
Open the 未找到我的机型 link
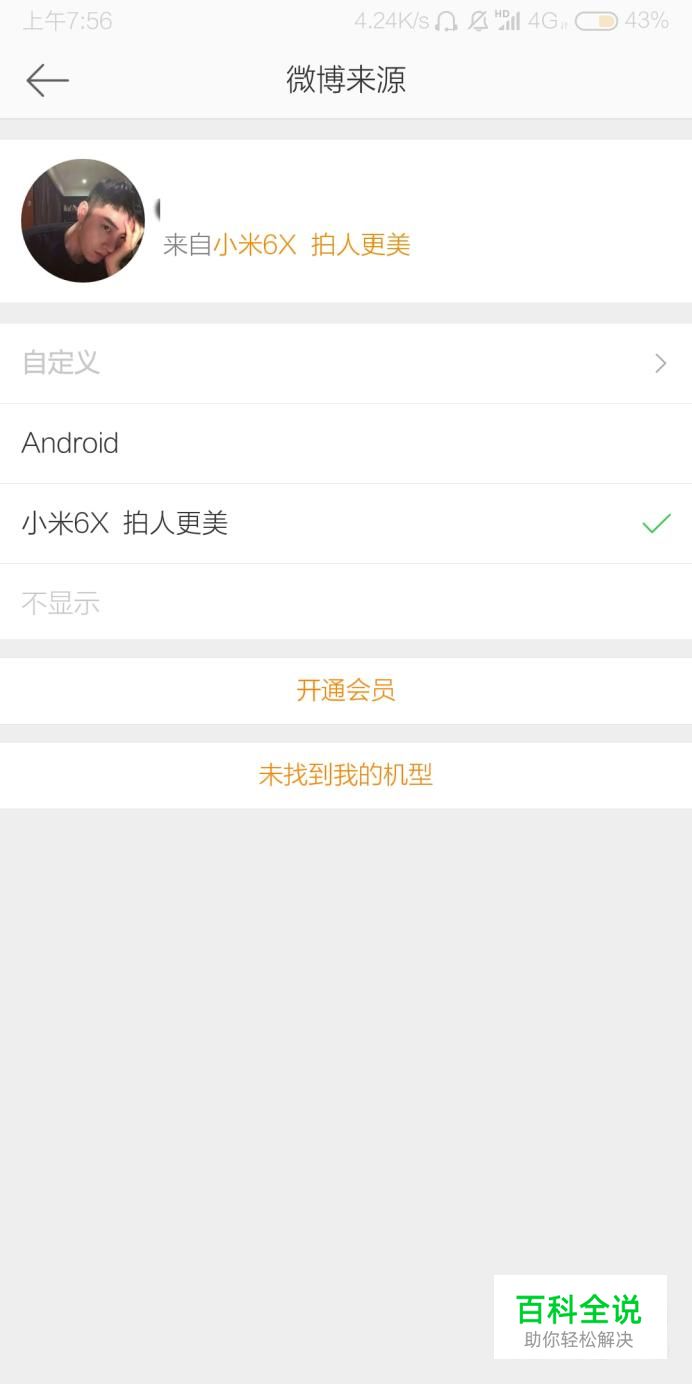346,775
